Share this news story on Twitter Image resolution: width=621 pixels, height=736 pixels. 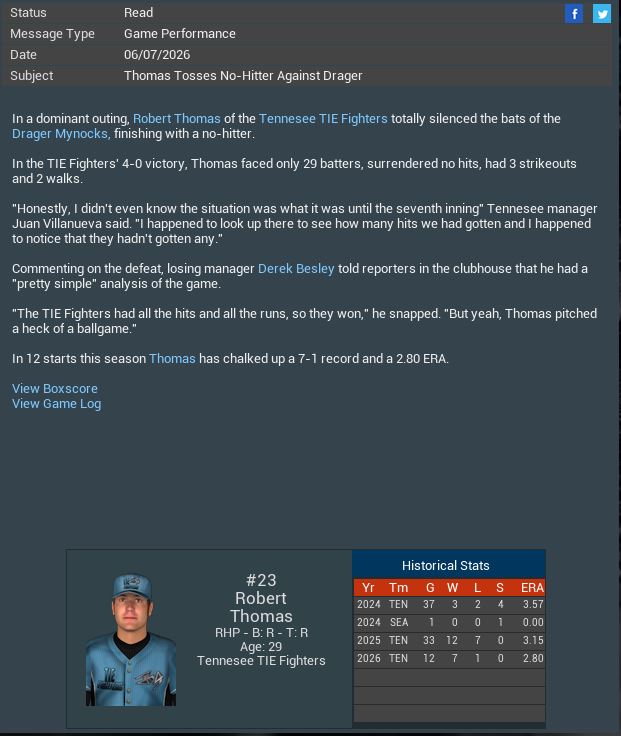coord(602,13)
